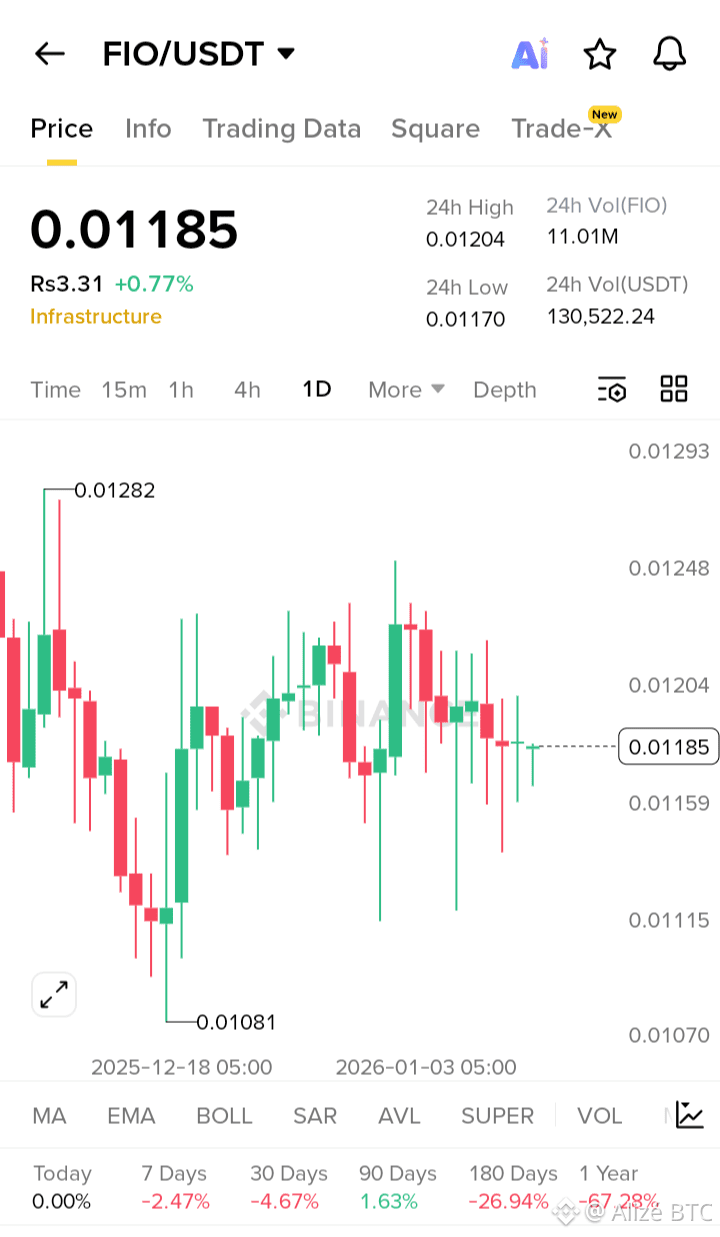Viewport: 720px width, 1237px height.
Task: Toggle the MA indicator
Action: [x=48, y=1115]
